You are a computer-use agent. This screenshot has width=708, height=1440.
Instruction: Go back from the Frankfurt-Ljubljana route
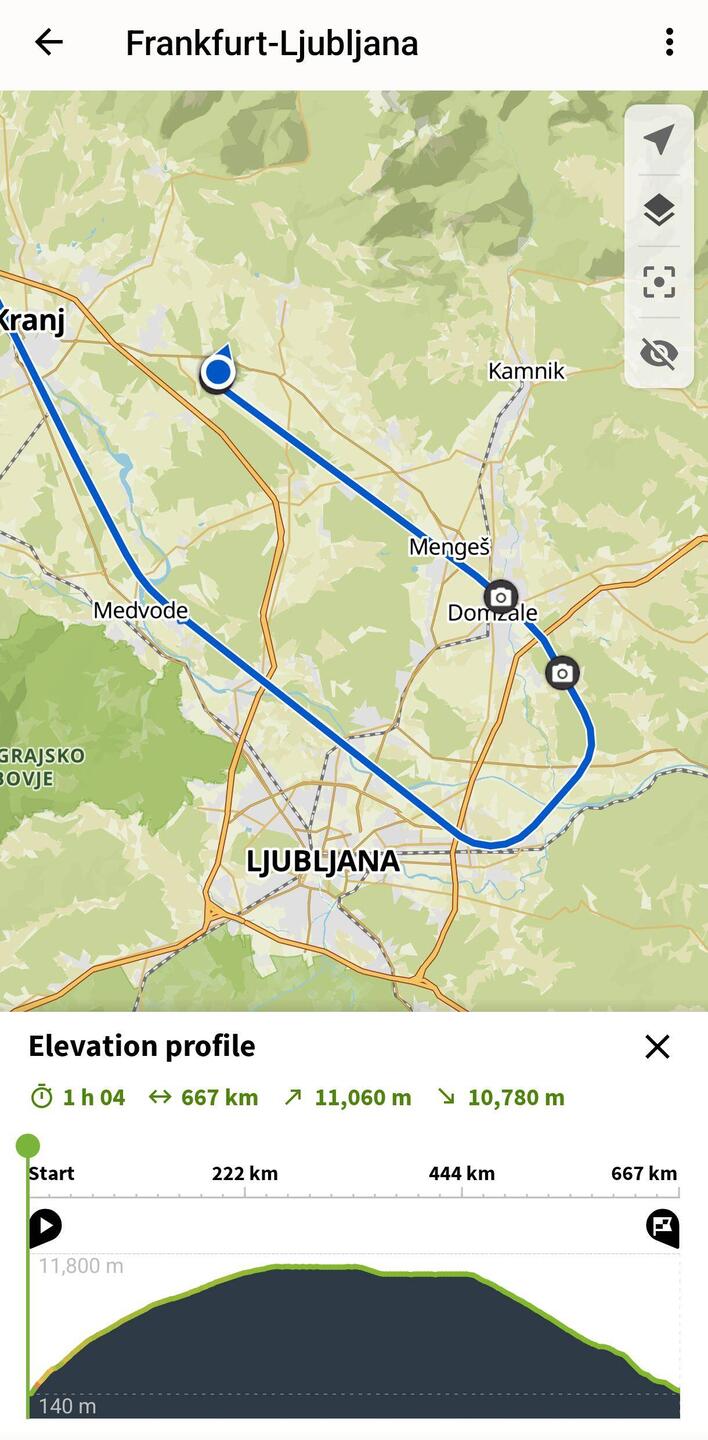pos(48,42)
